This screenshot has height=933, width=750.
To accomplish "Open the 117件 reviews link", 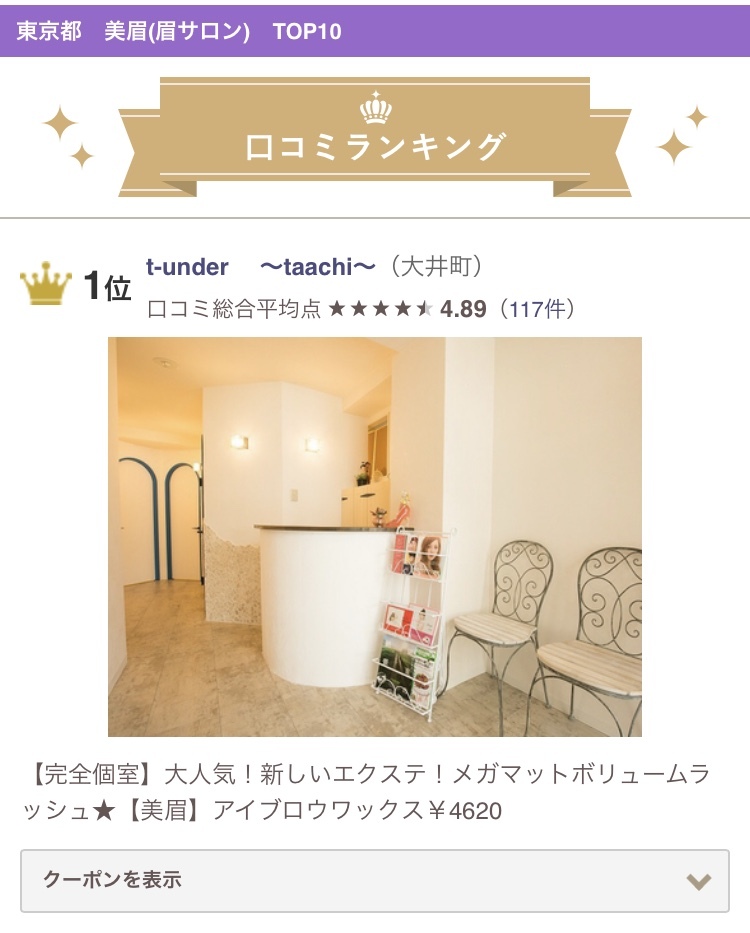I will tap(538, 309).
